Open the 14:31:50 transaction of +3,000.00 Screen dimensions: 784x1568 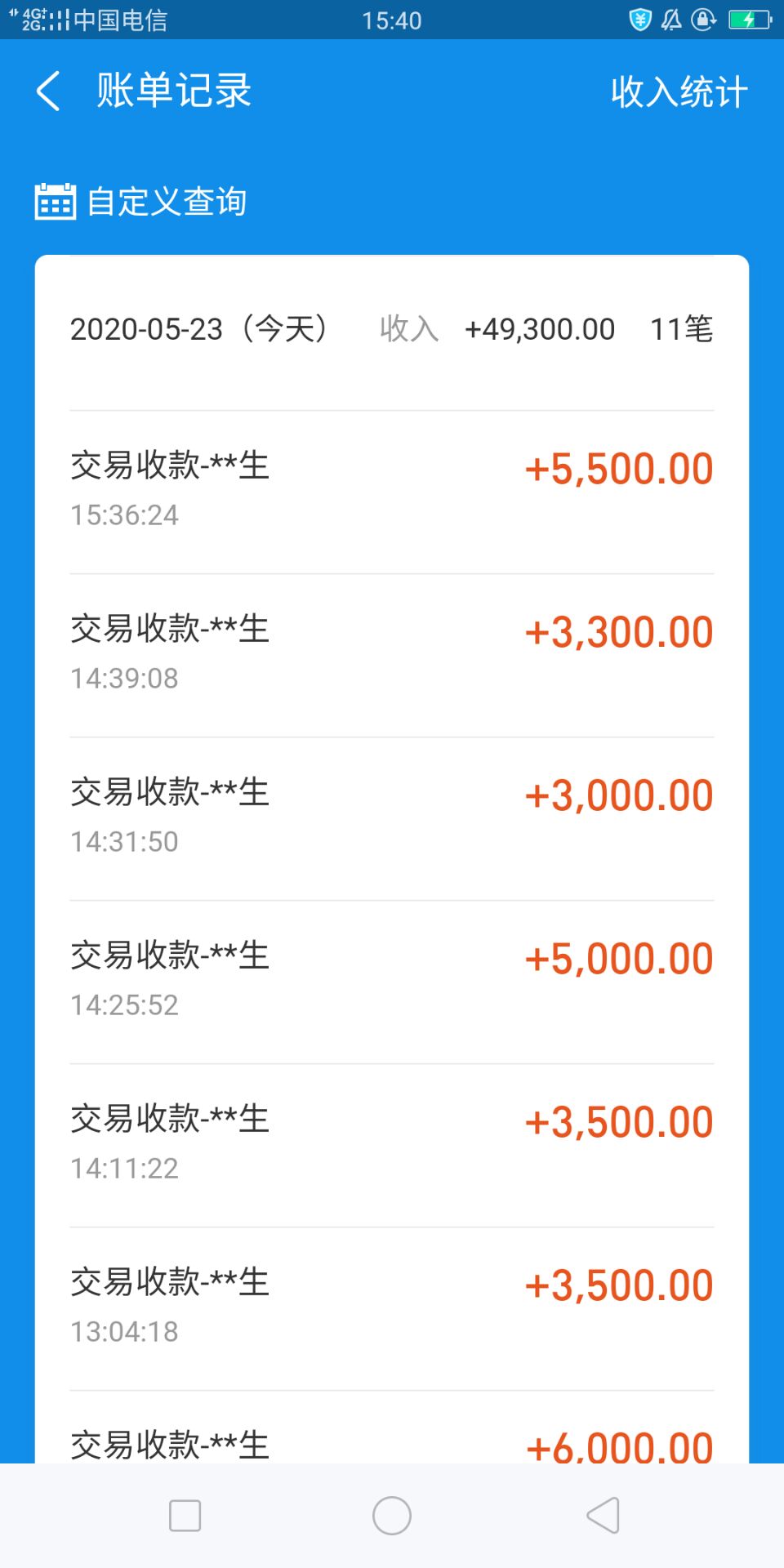click(x=392, y=819)
